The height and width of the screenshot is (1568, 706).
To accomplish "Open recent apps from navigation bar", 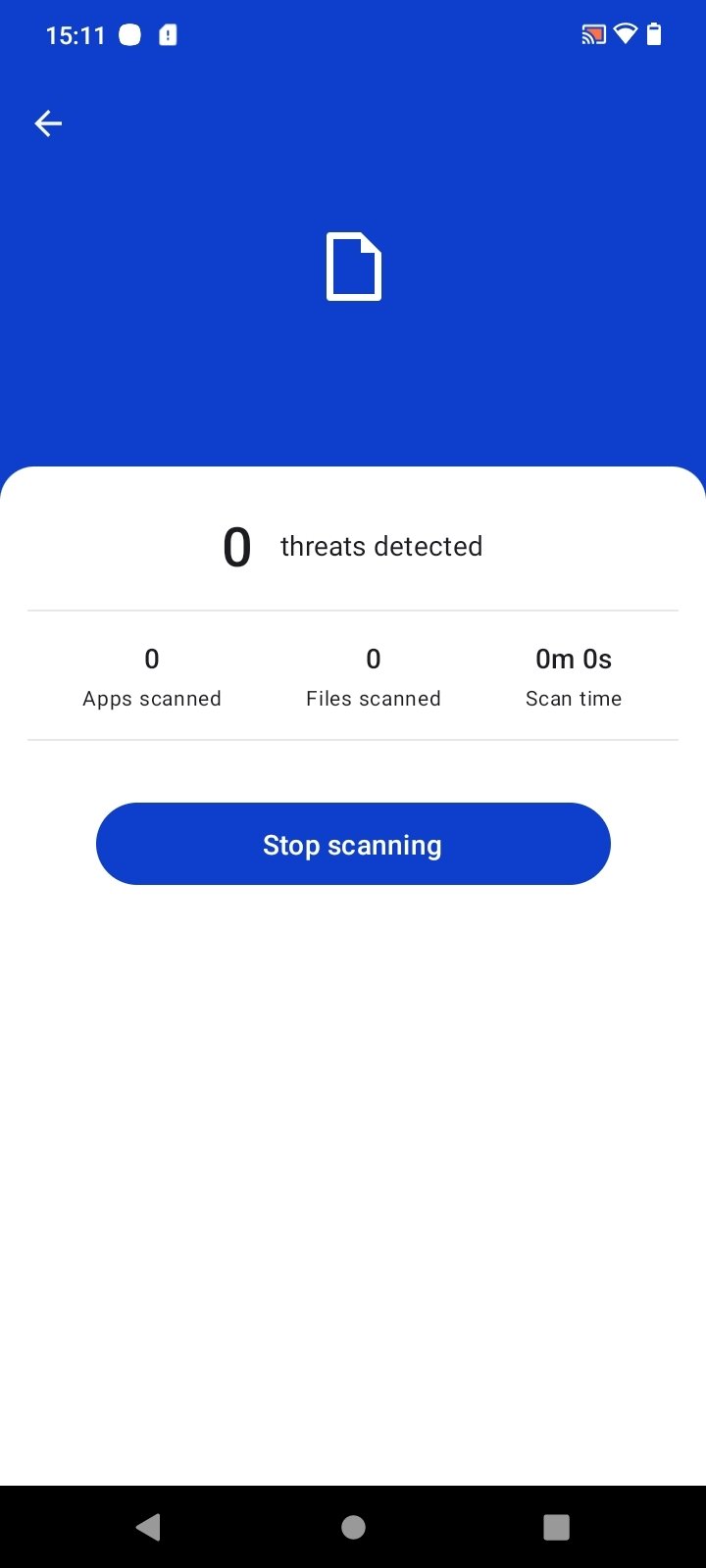I will pos(556,1527).
